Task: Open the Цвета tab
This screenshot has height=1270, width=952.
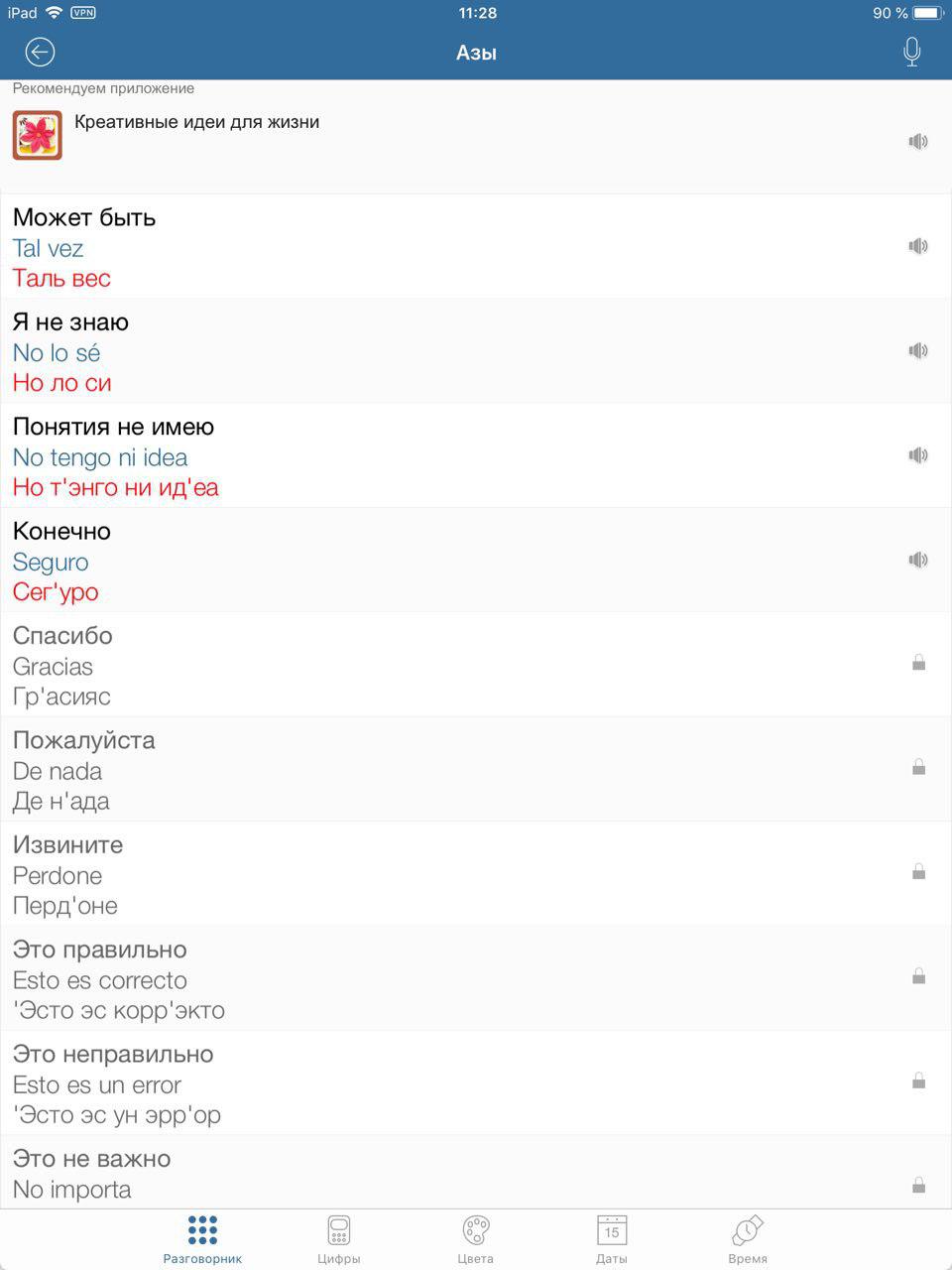Action: tap(476, 1238)
